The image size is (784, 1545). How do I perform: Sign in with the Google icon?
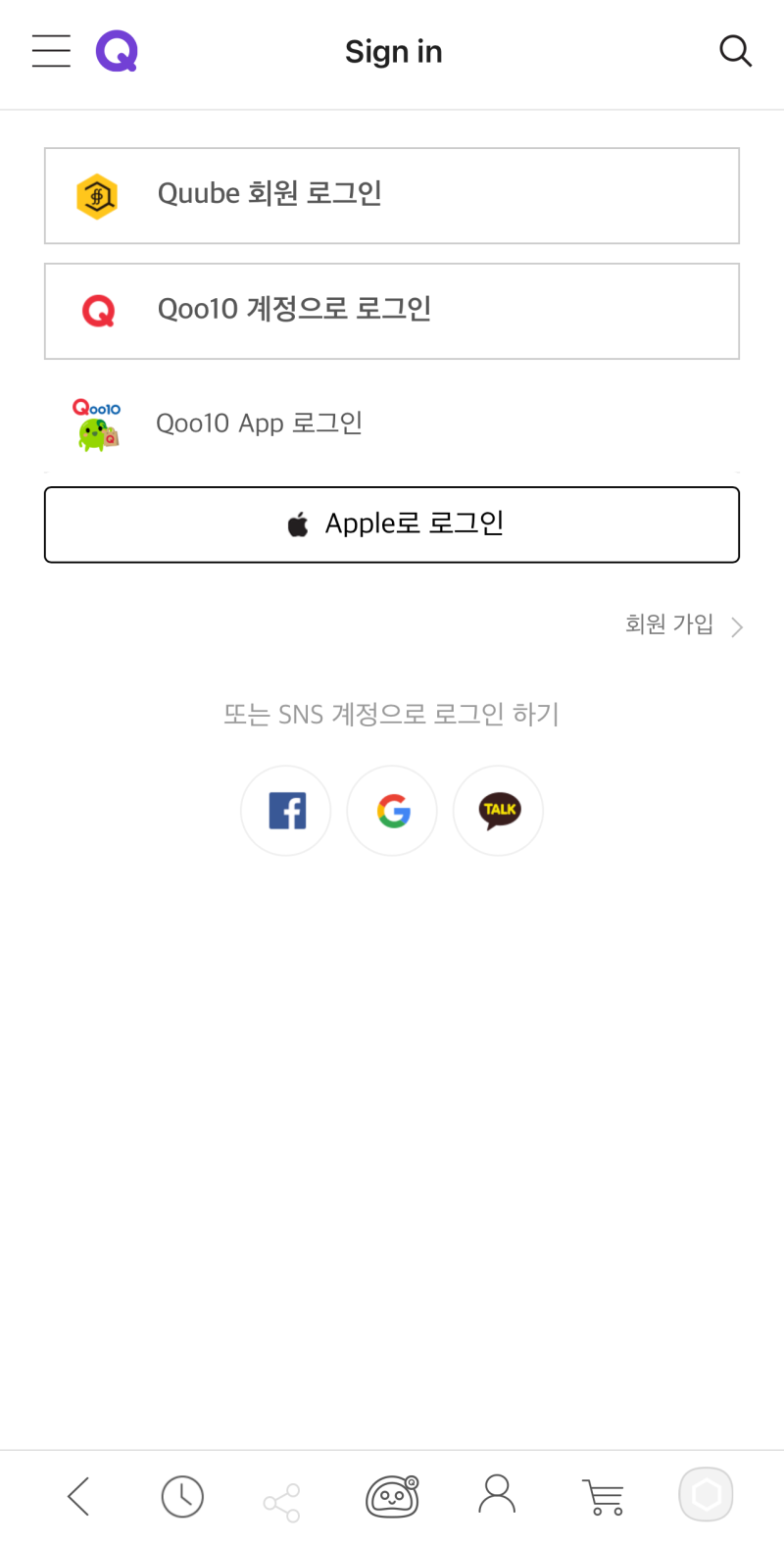pos(392,811)
